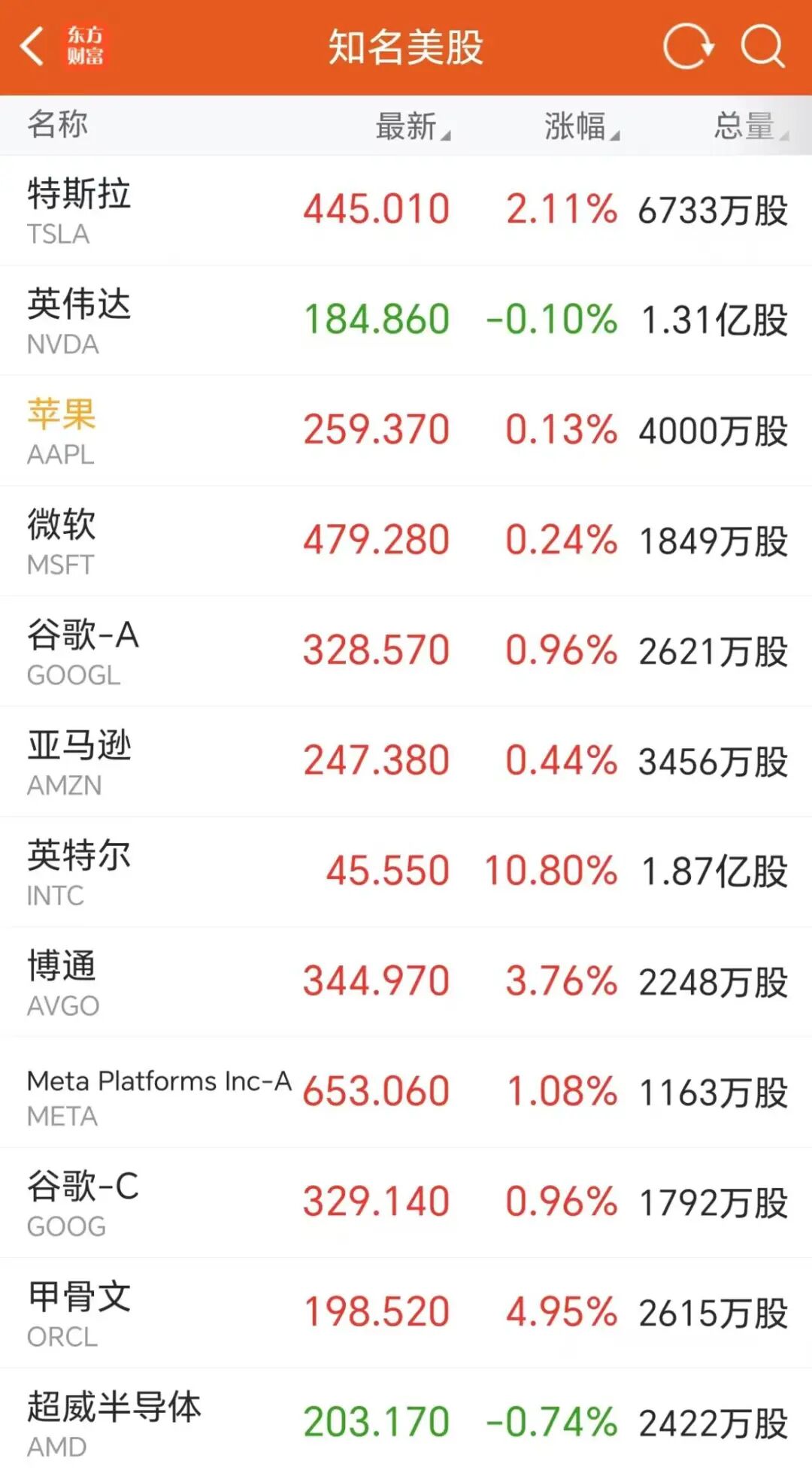Select the 苹果 AAPL row

(x=406, y=431)
